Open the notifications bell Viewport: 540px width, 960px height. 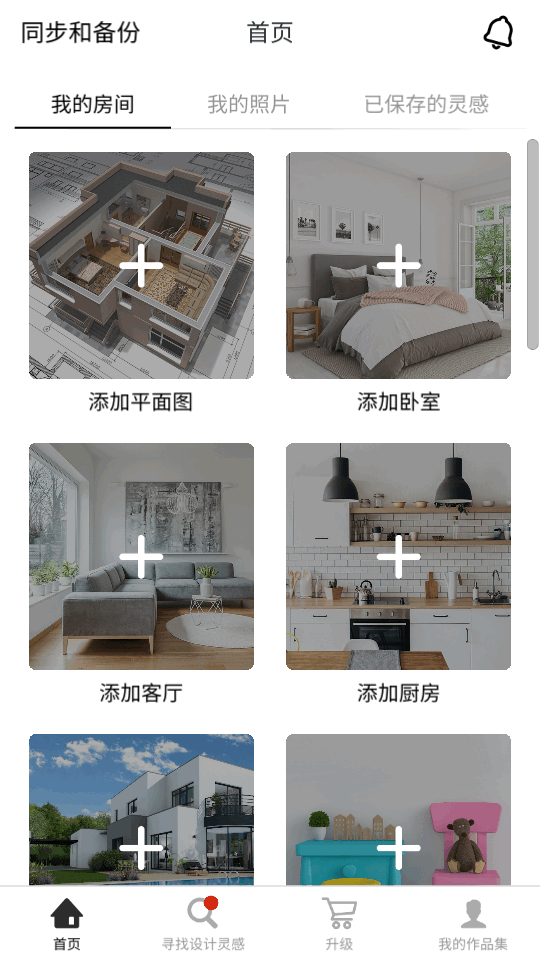(x=498, y=32)
